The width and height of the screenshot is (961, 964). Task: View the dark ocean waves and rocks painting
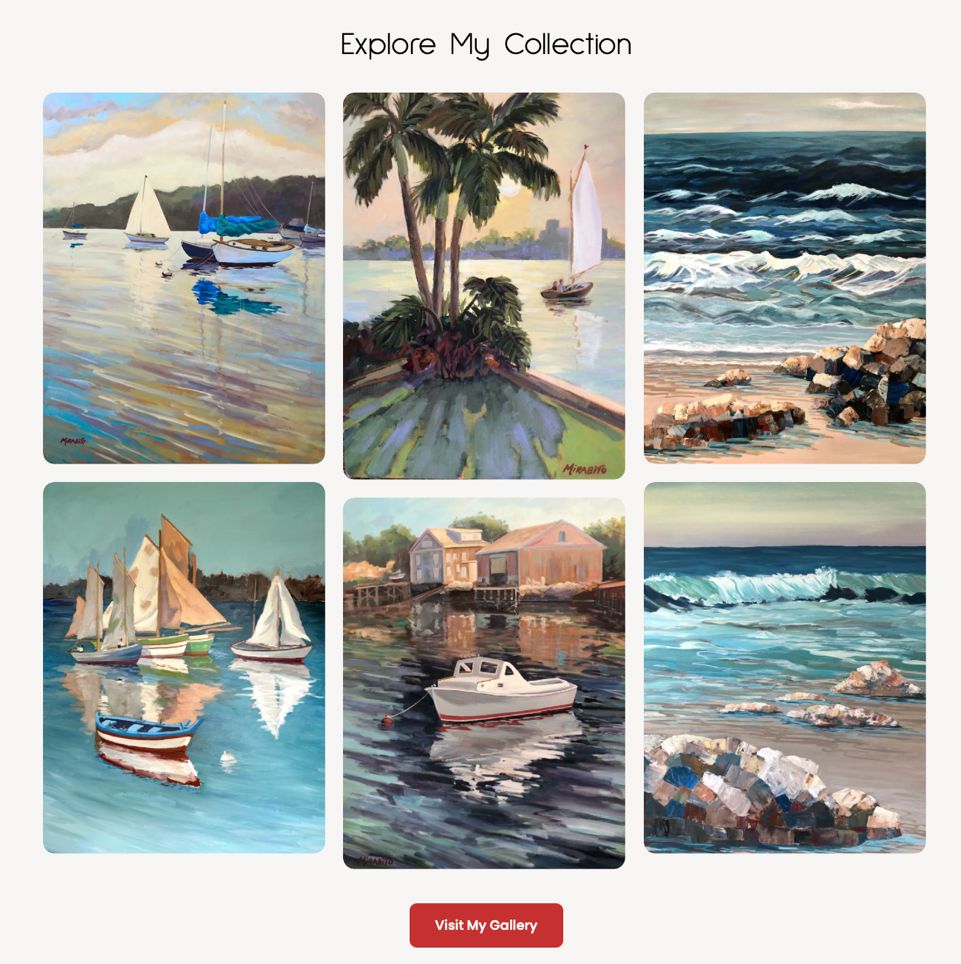pyautogui.click(x=784, y=278)
